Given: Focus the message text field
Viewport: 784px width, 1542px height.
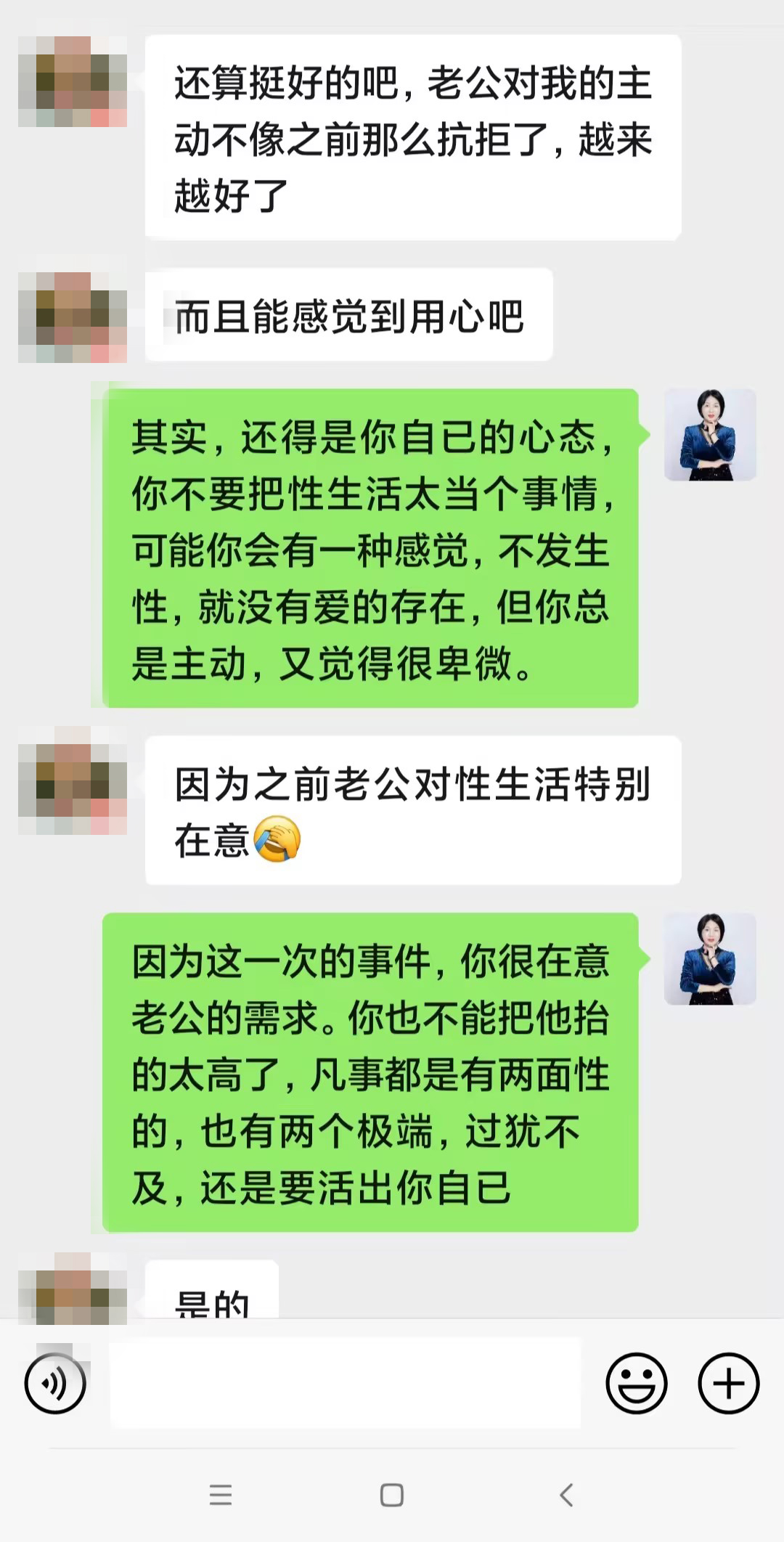Looking at the screenshot, I should tap(345, 1384).
